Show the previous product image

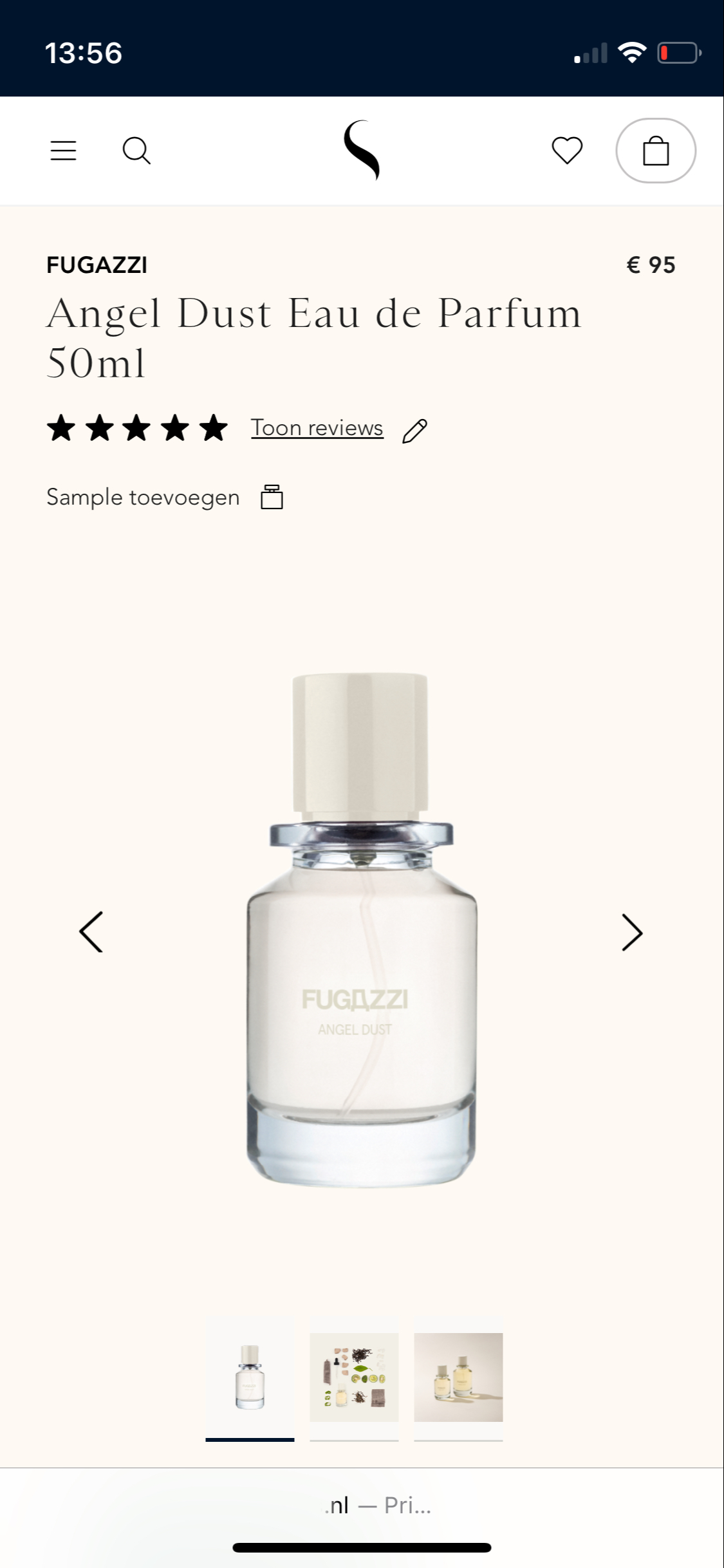click(91, 932)
